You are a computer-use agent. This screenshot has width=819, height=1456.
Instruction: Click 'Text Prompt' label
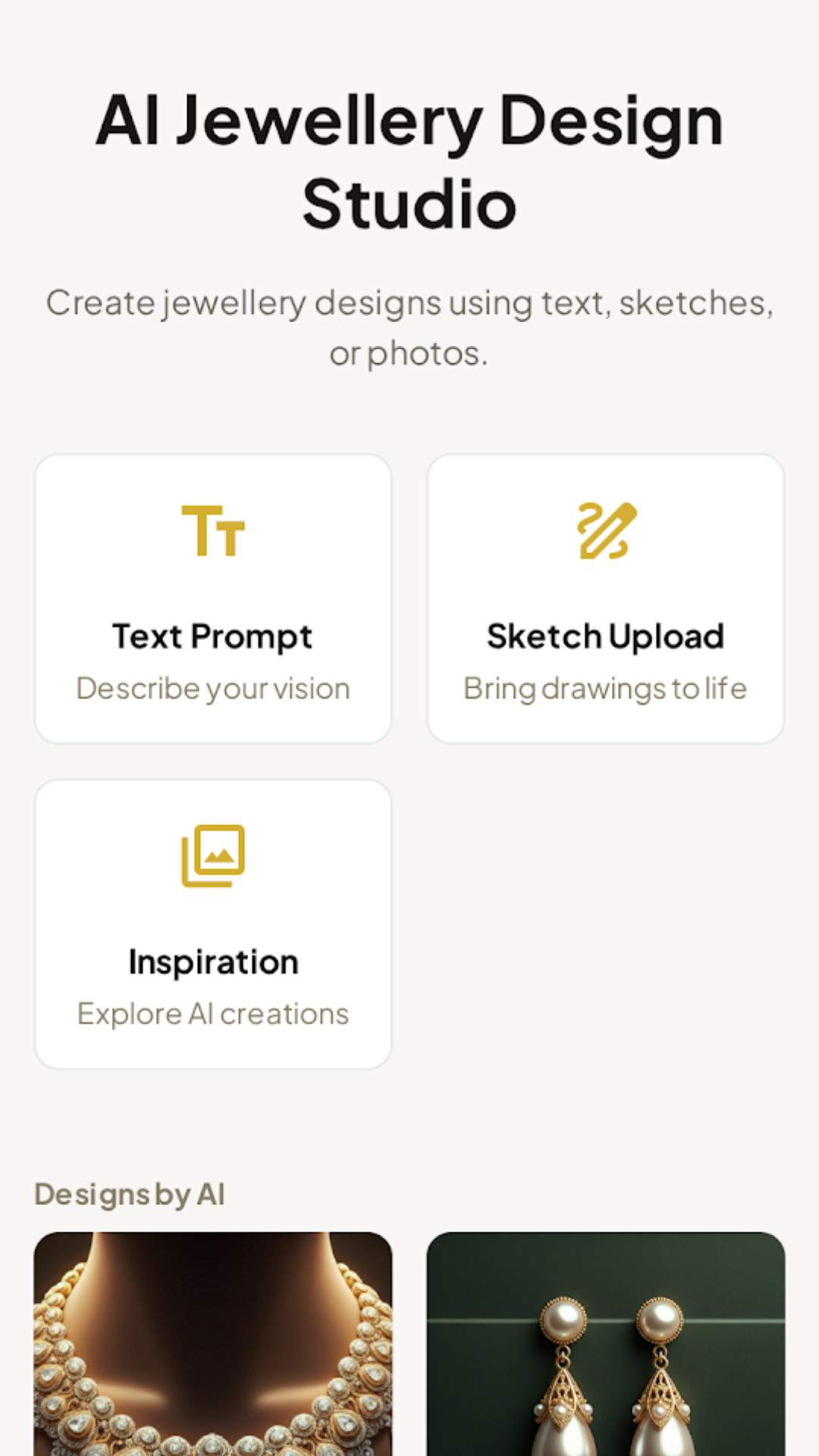point(212,637)
